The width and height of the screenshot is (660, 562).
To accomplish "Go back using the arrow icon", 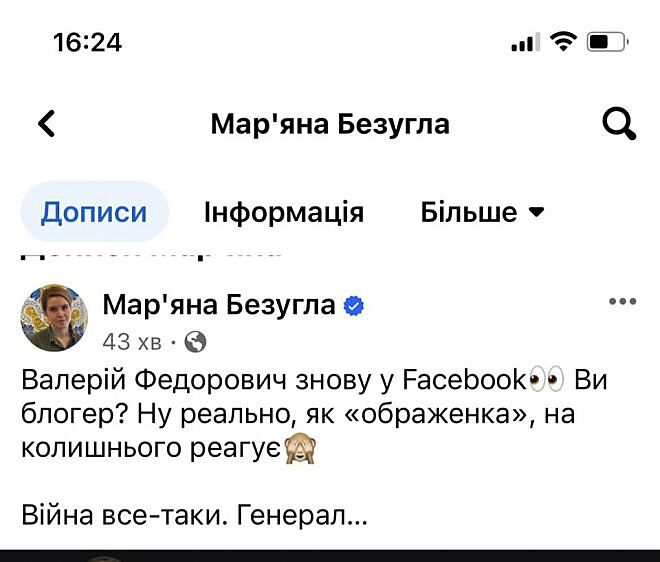I will click(46, 124).
